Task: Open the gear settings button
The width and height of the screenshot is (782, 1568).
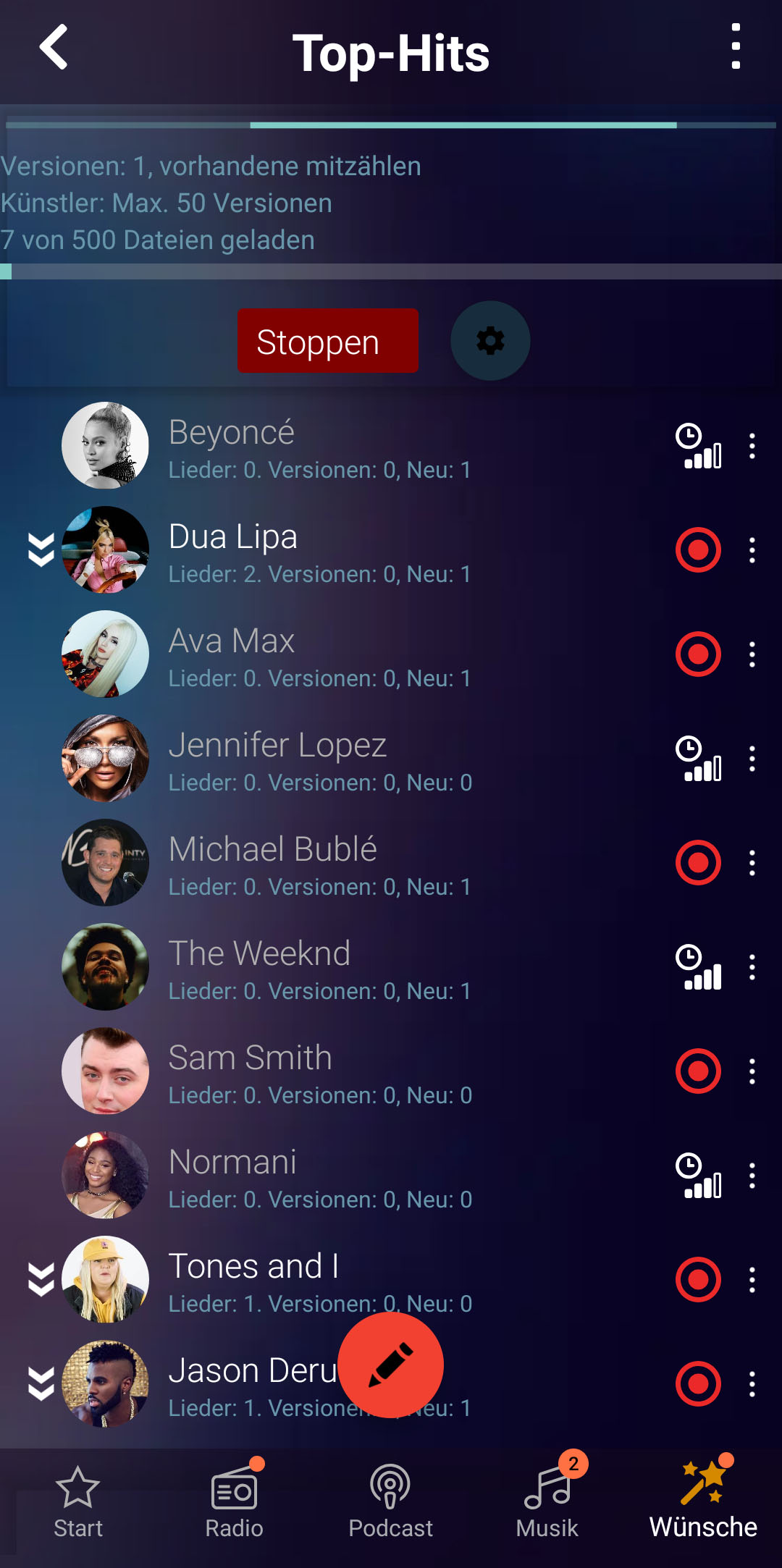Action: click(490, 341)
